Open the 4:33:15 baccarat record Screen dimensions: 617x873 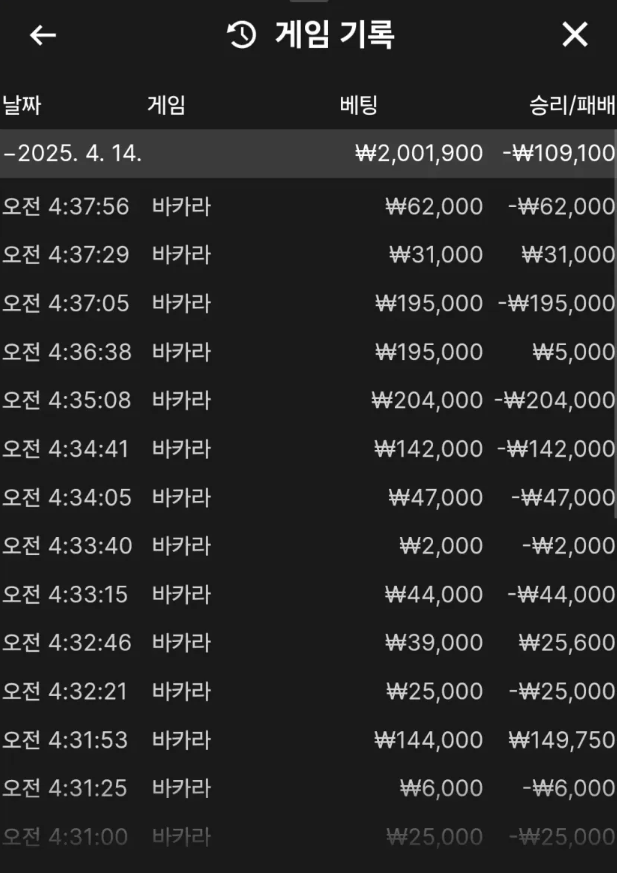click(308, 595)
